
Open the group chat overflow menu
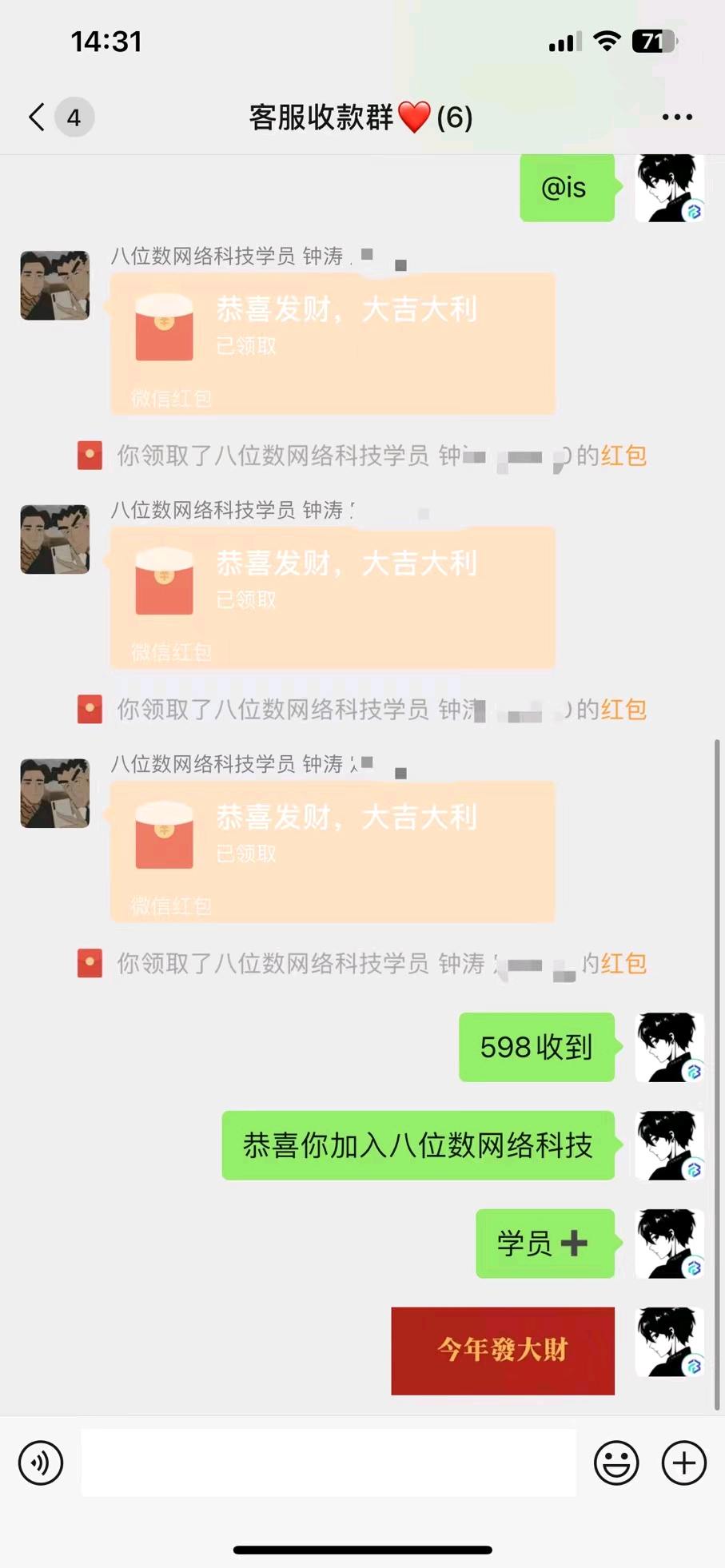coord(677,117)
